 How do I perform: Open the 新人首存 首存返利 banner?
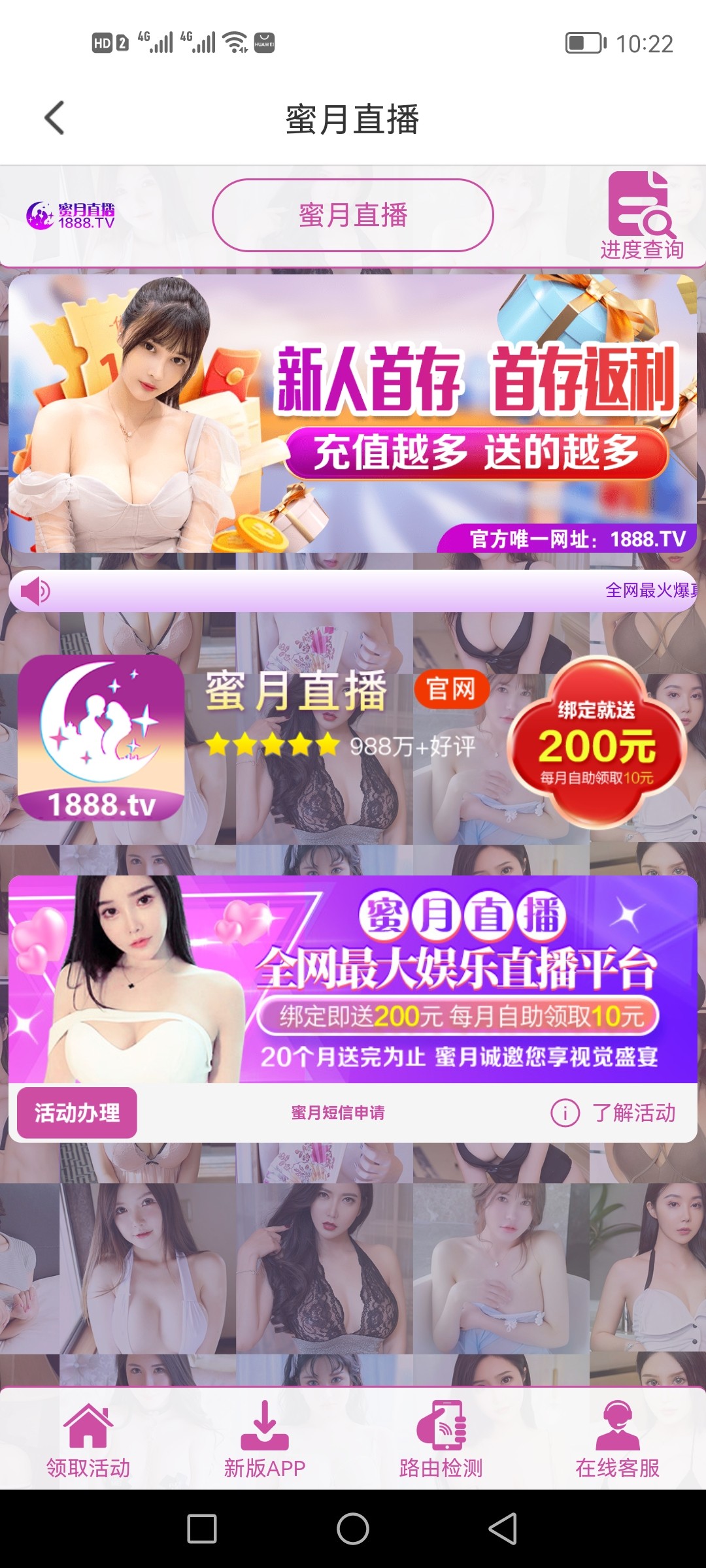pyautogui.click(x=352, y=414)
